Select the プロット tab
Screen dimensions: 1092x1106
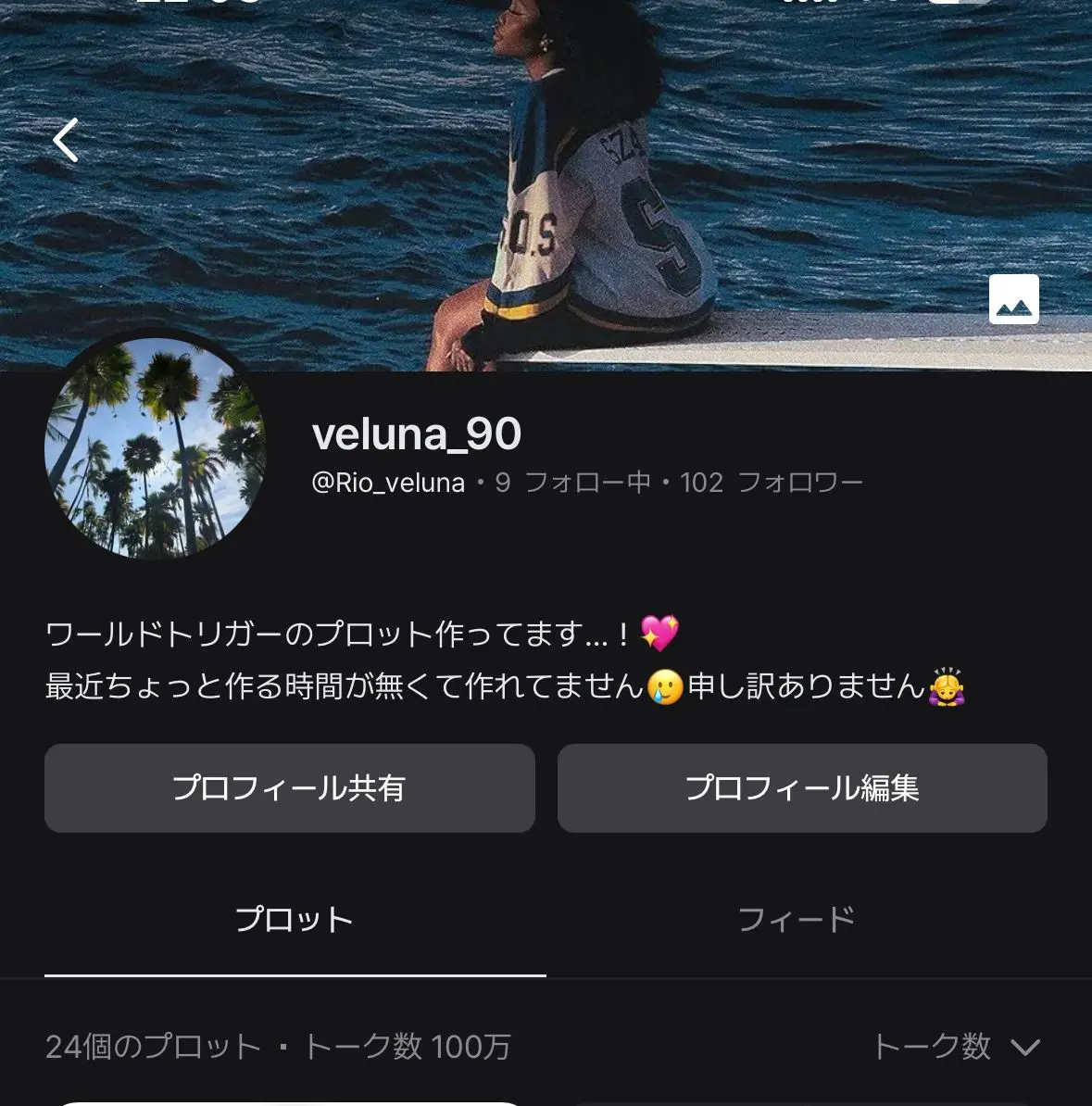[295, 919]
